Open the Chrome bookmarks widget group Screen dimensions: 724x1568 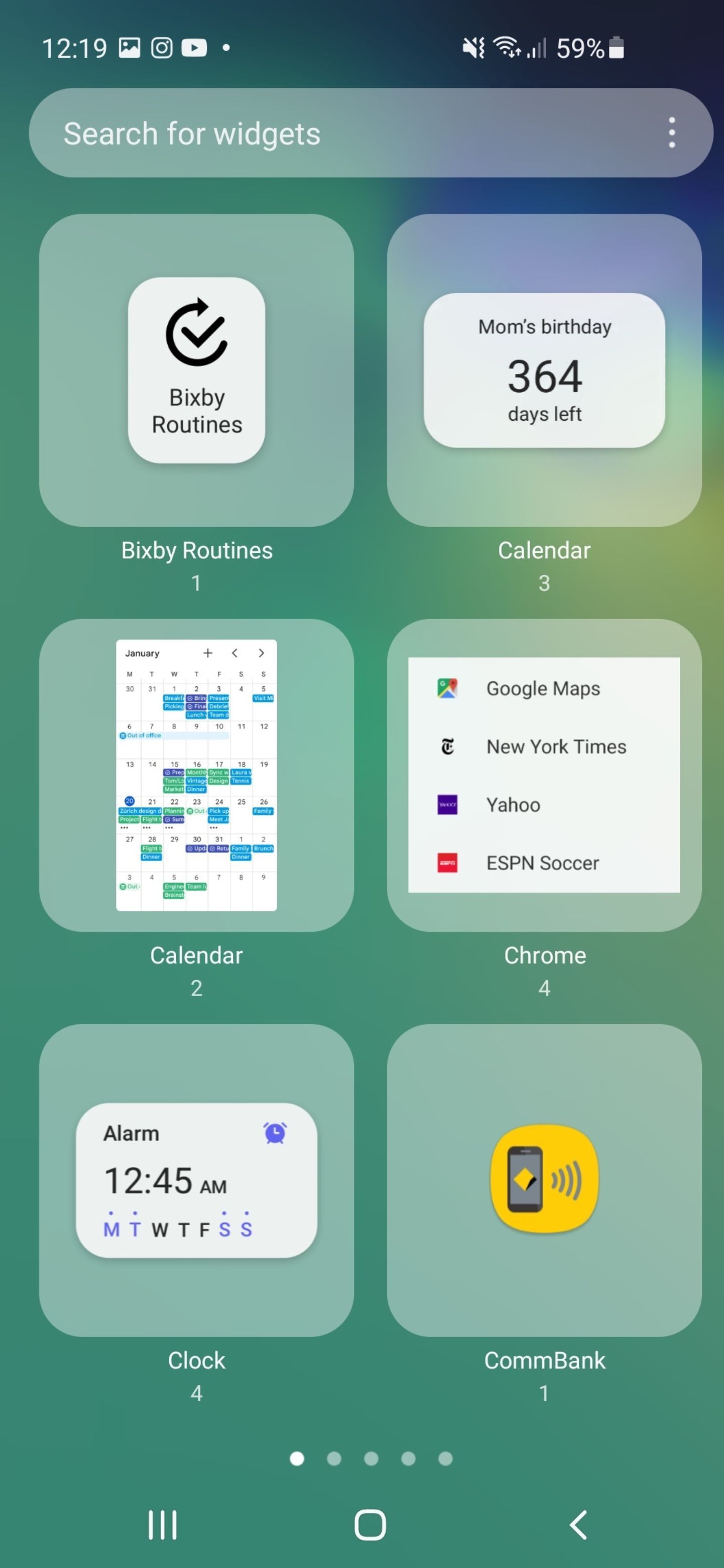pos(544,775)
